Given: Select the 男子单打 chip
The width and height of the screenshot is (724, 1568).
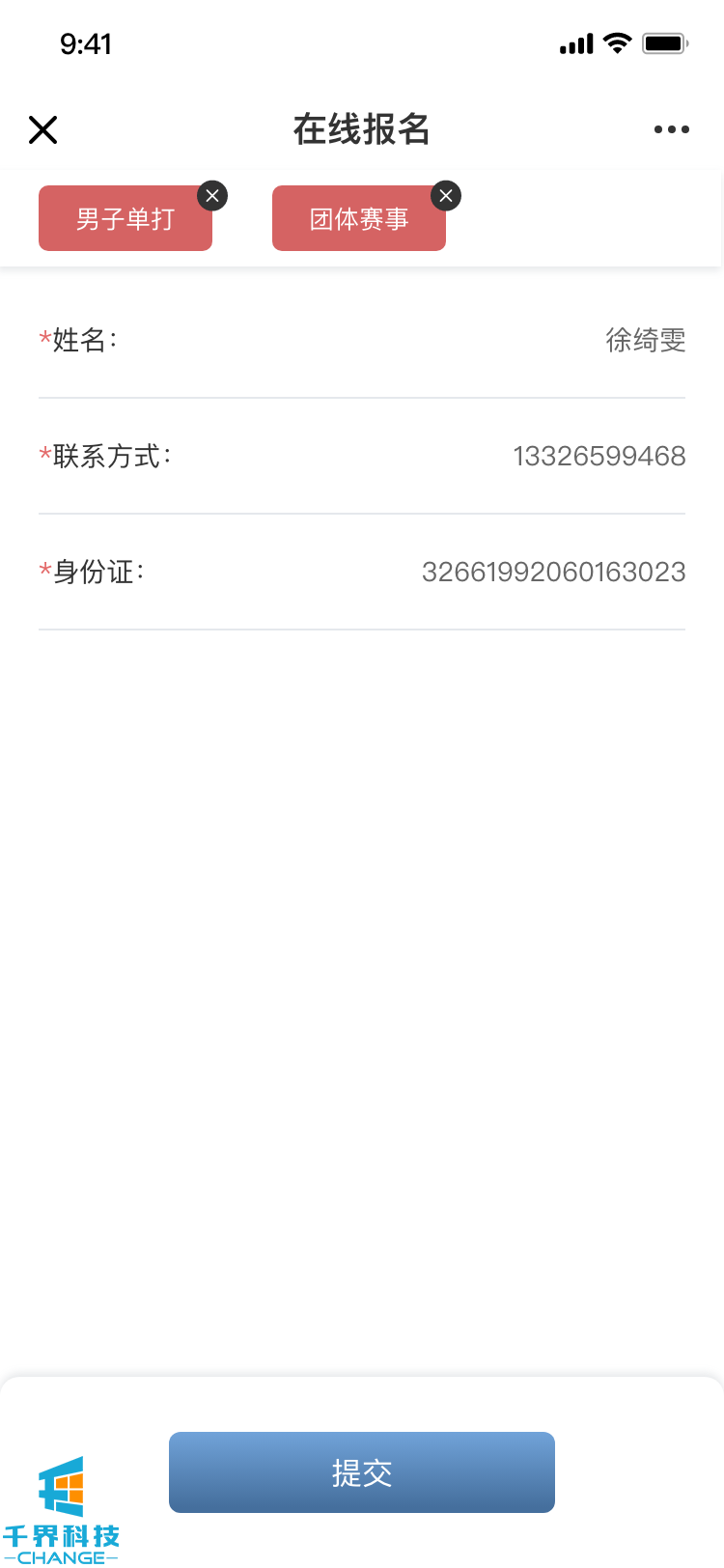Looking at the screenshot, I should [125, 220].
